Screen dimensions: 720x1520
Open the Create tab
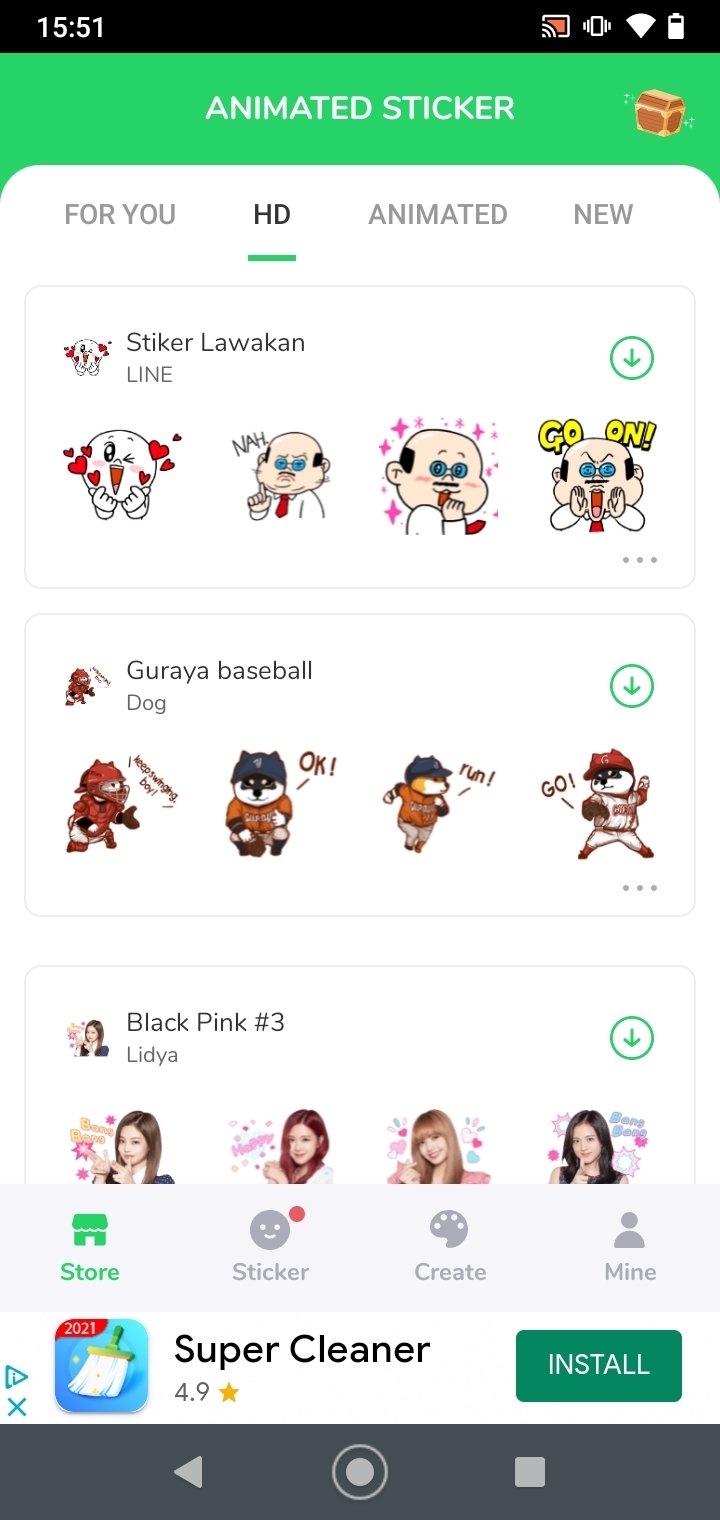[450, 1247]
